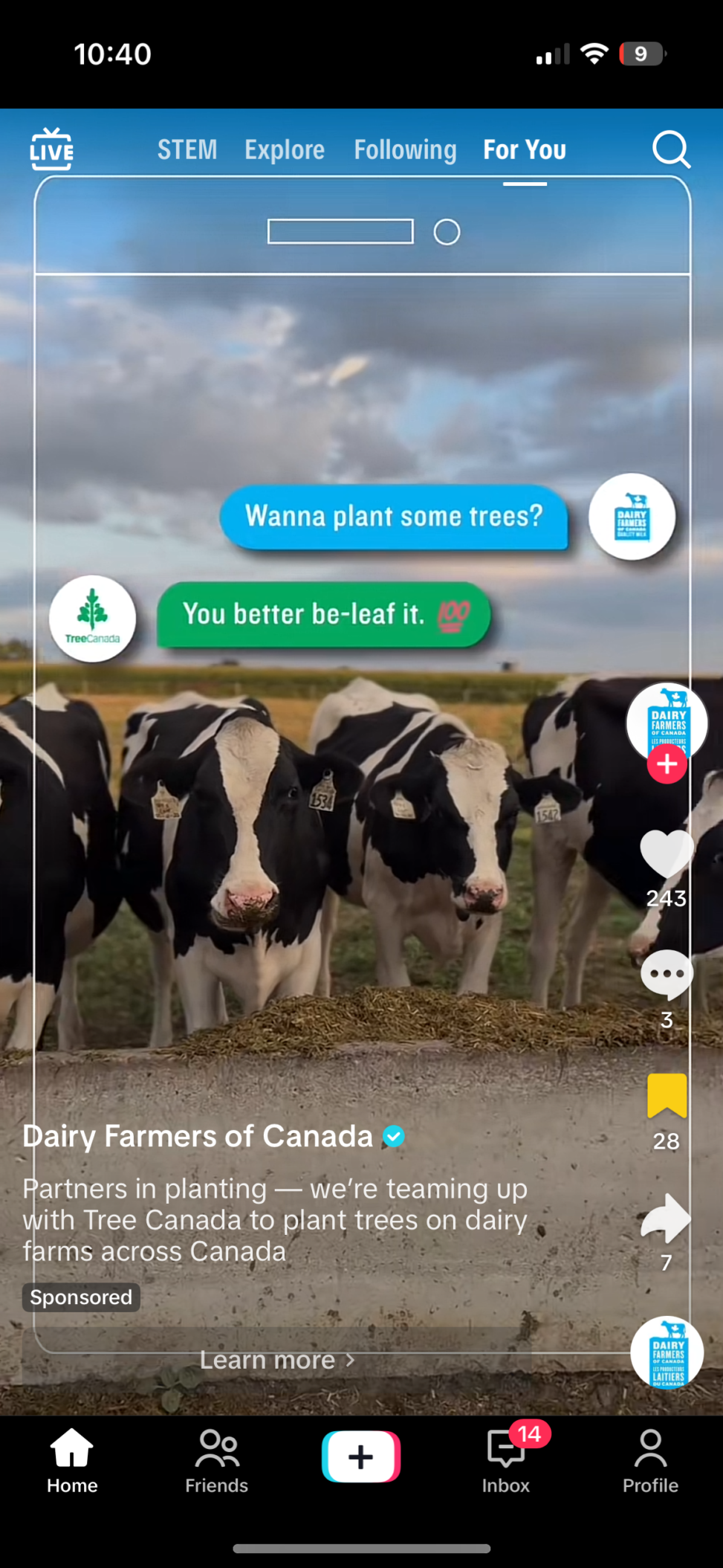
Task: Open the Friends tab
Action: 216,1461
